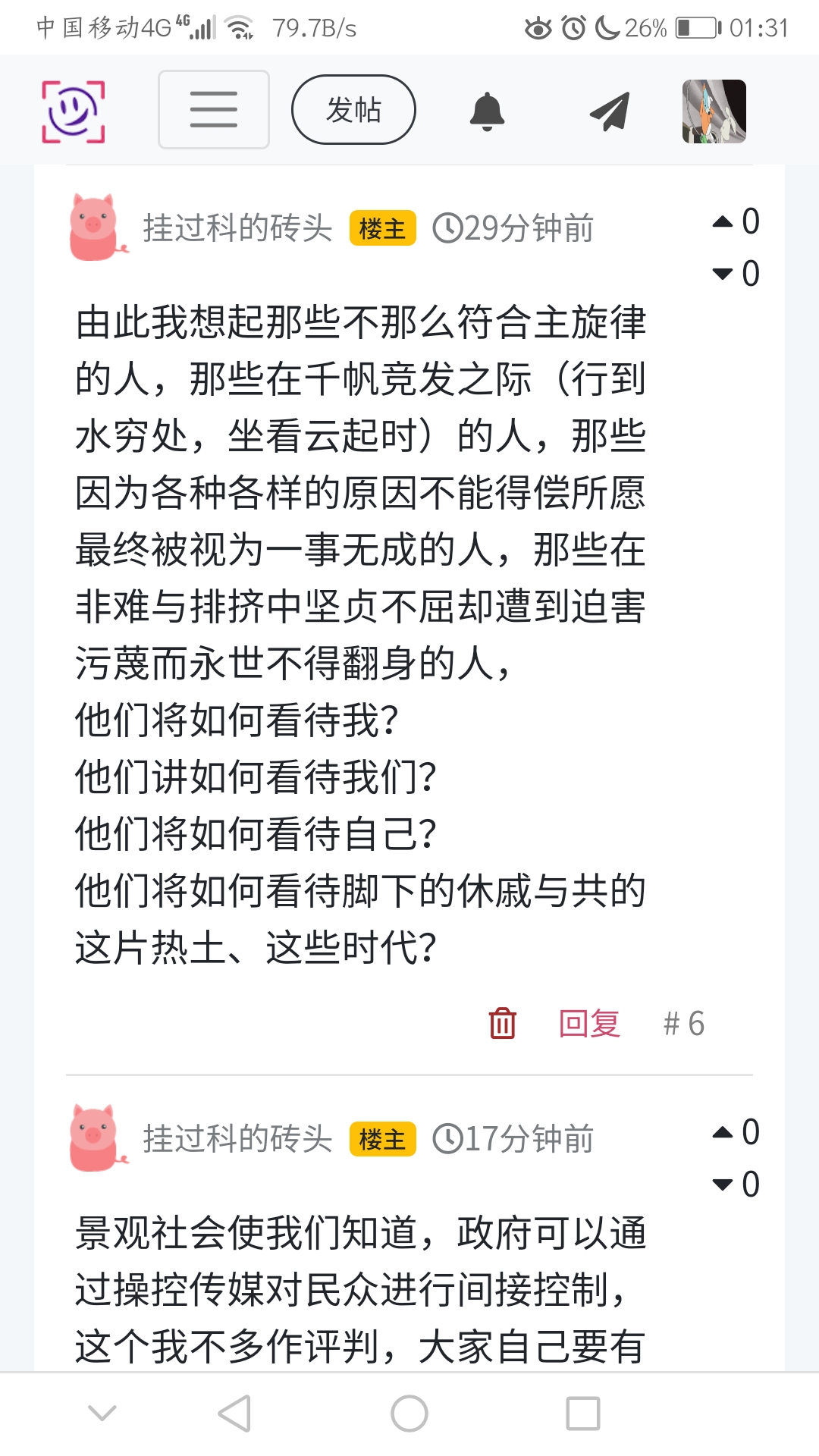Open 挂过科的砖头 profile on 29分钟前 post
Screen dimensions: 819x1456
coord(237,228)
